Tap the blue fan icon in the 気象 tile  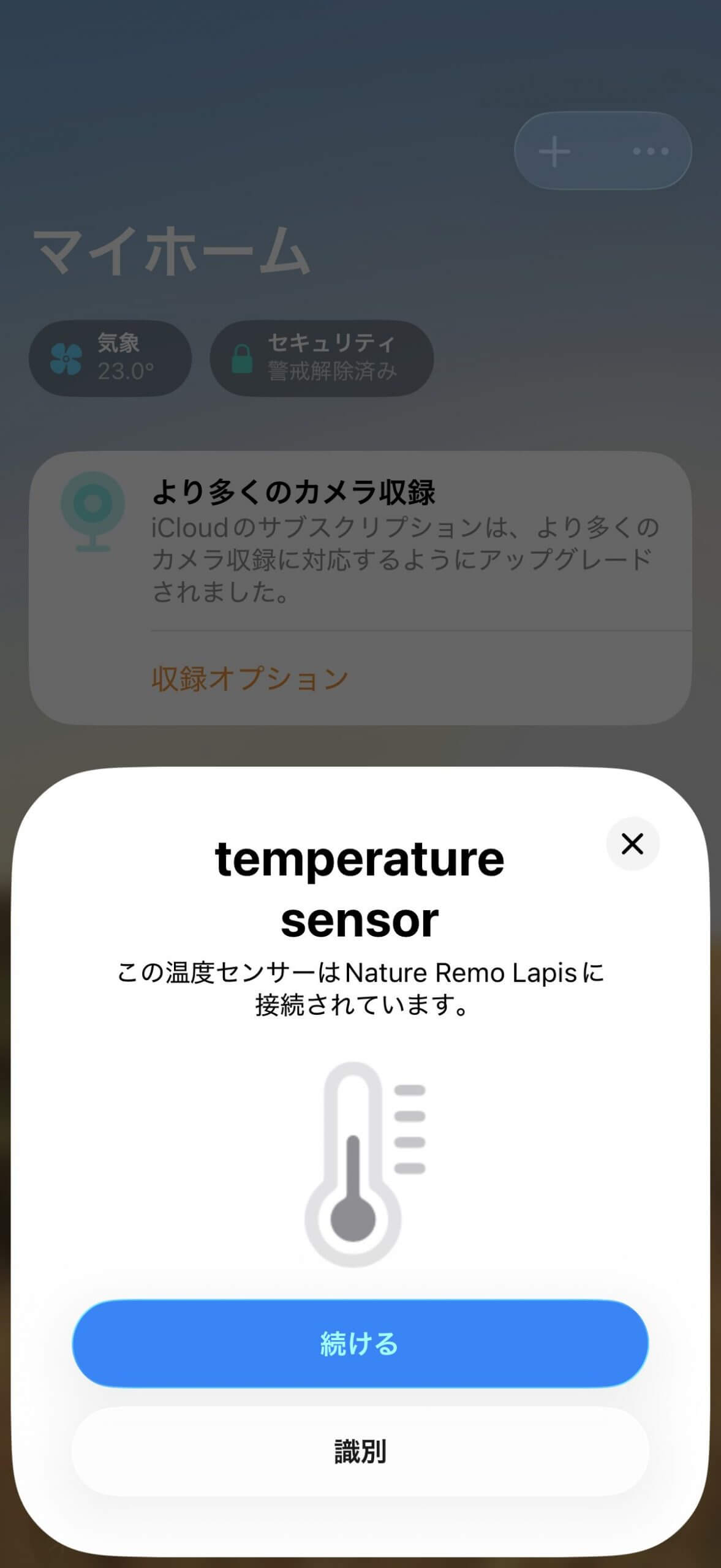point(64,358)
